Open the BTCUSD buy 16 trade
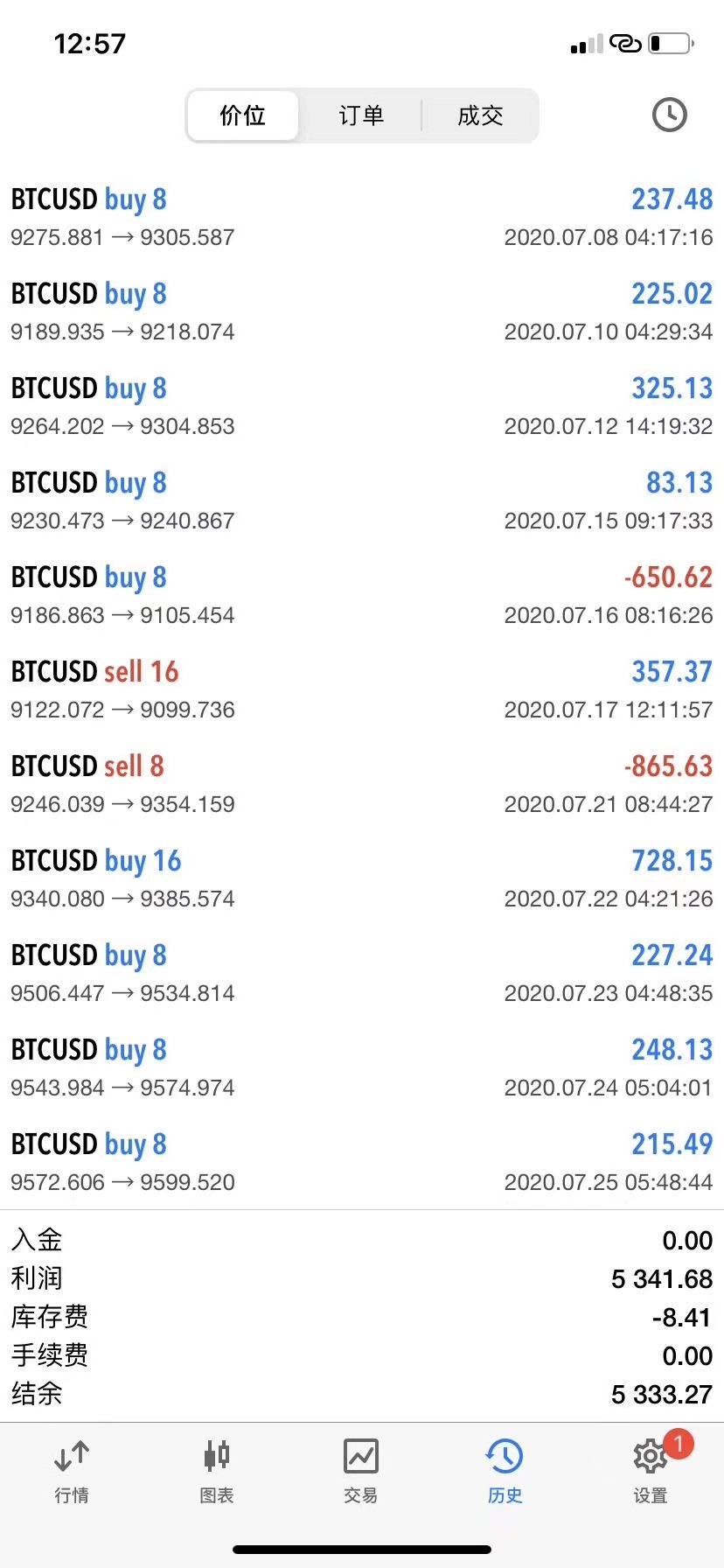 (361, 878)
